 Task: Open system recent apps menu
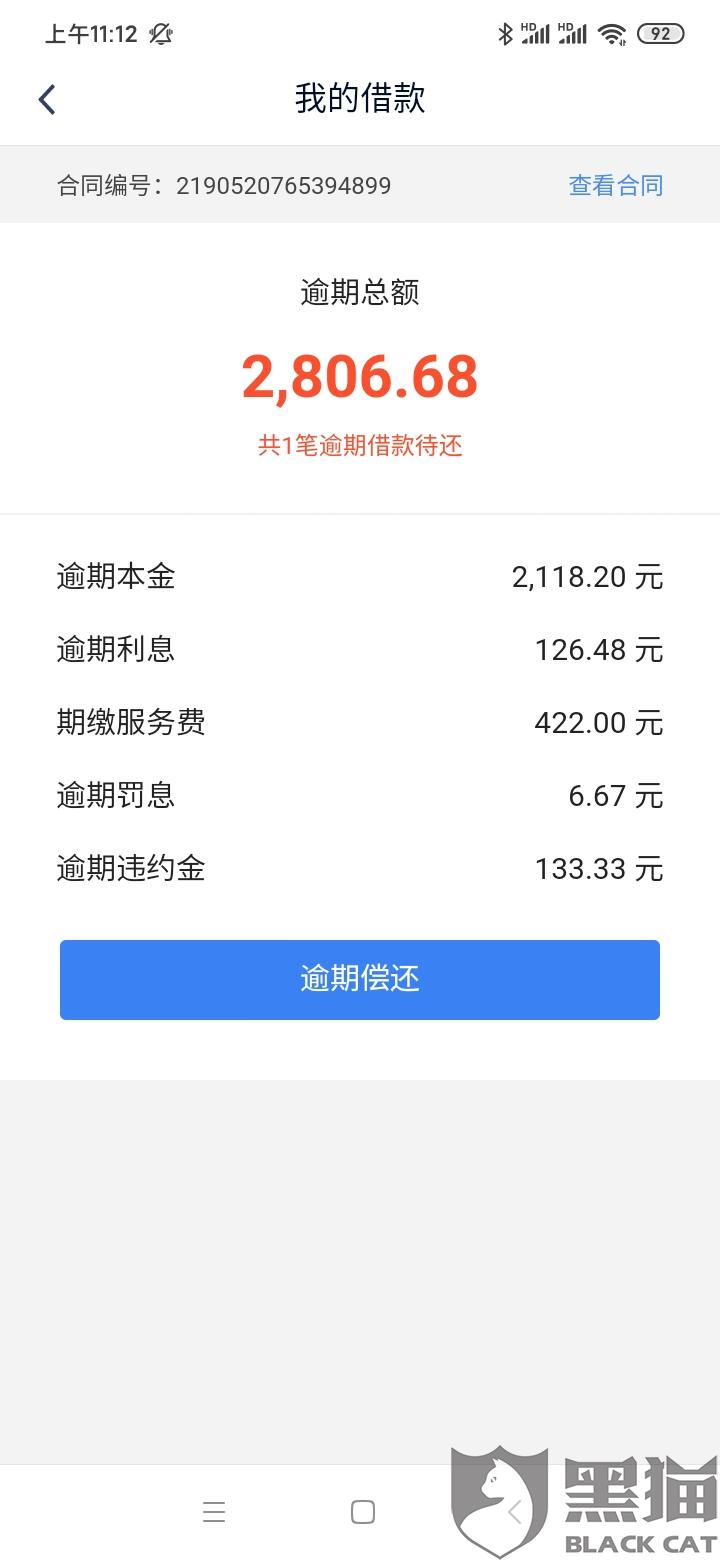coord(214,1512)
